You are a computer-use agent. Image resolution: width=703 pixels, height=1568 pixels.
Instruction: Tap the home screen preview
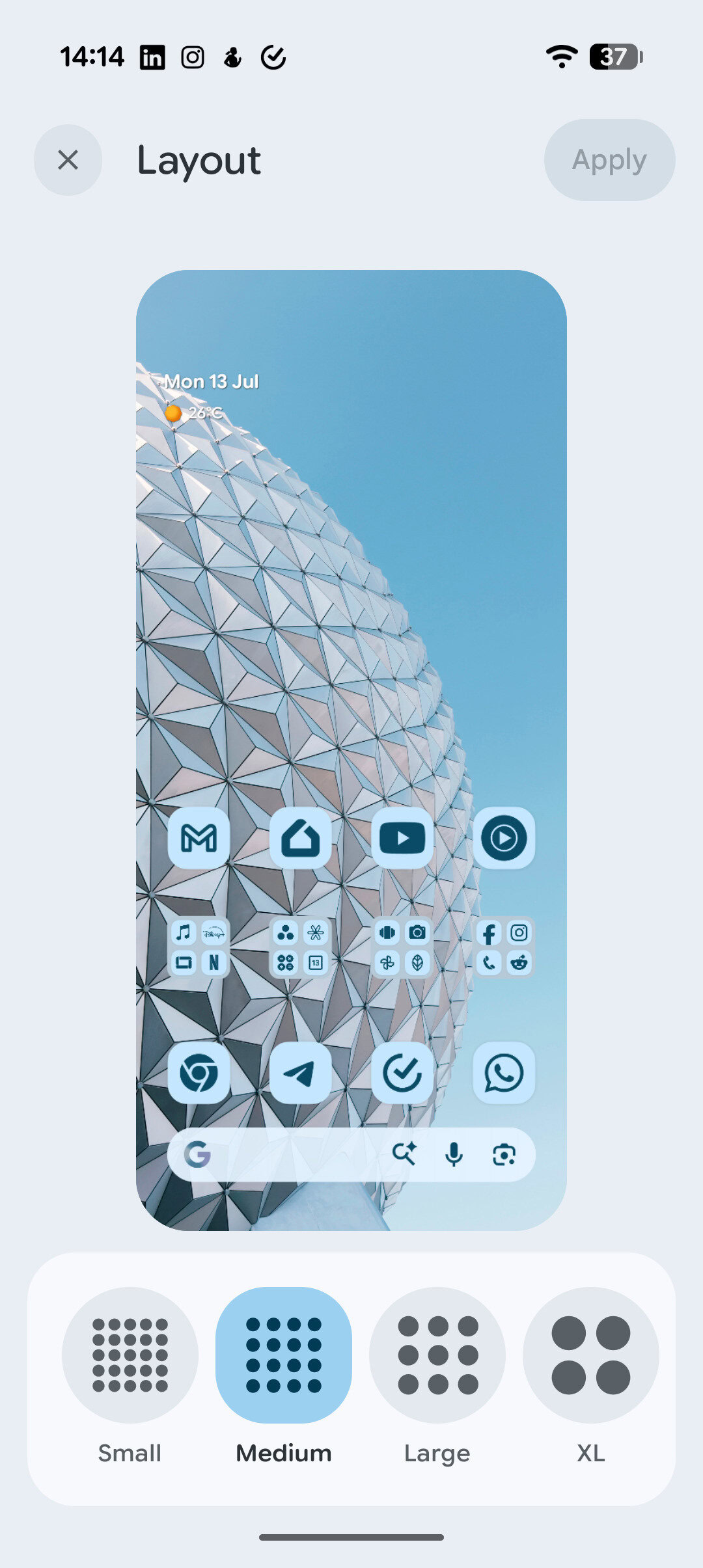tap(351, 750)
